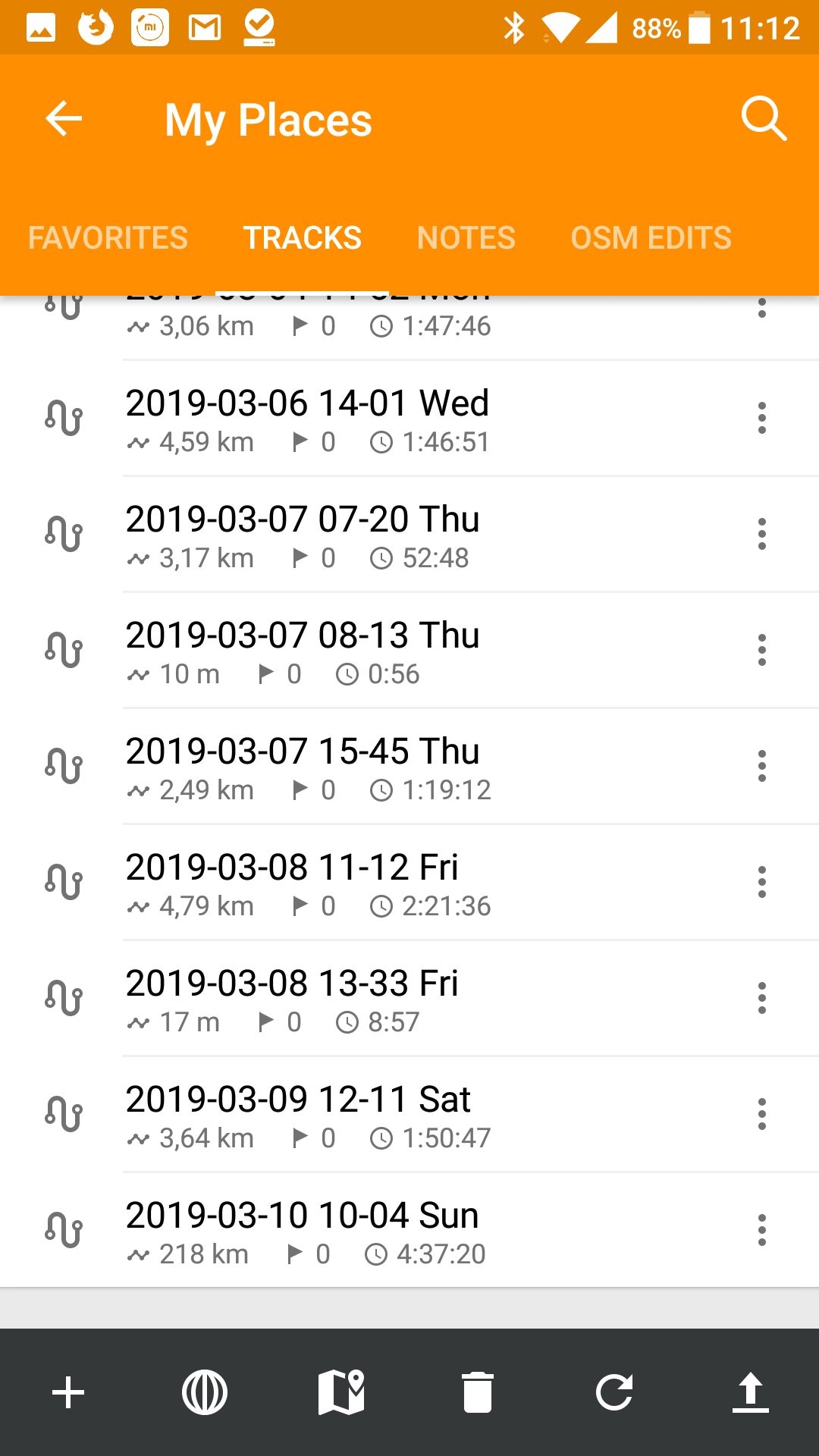Tap the upload icon
The height and width of the screenshot is (1456, 819).
[751, 1393]
